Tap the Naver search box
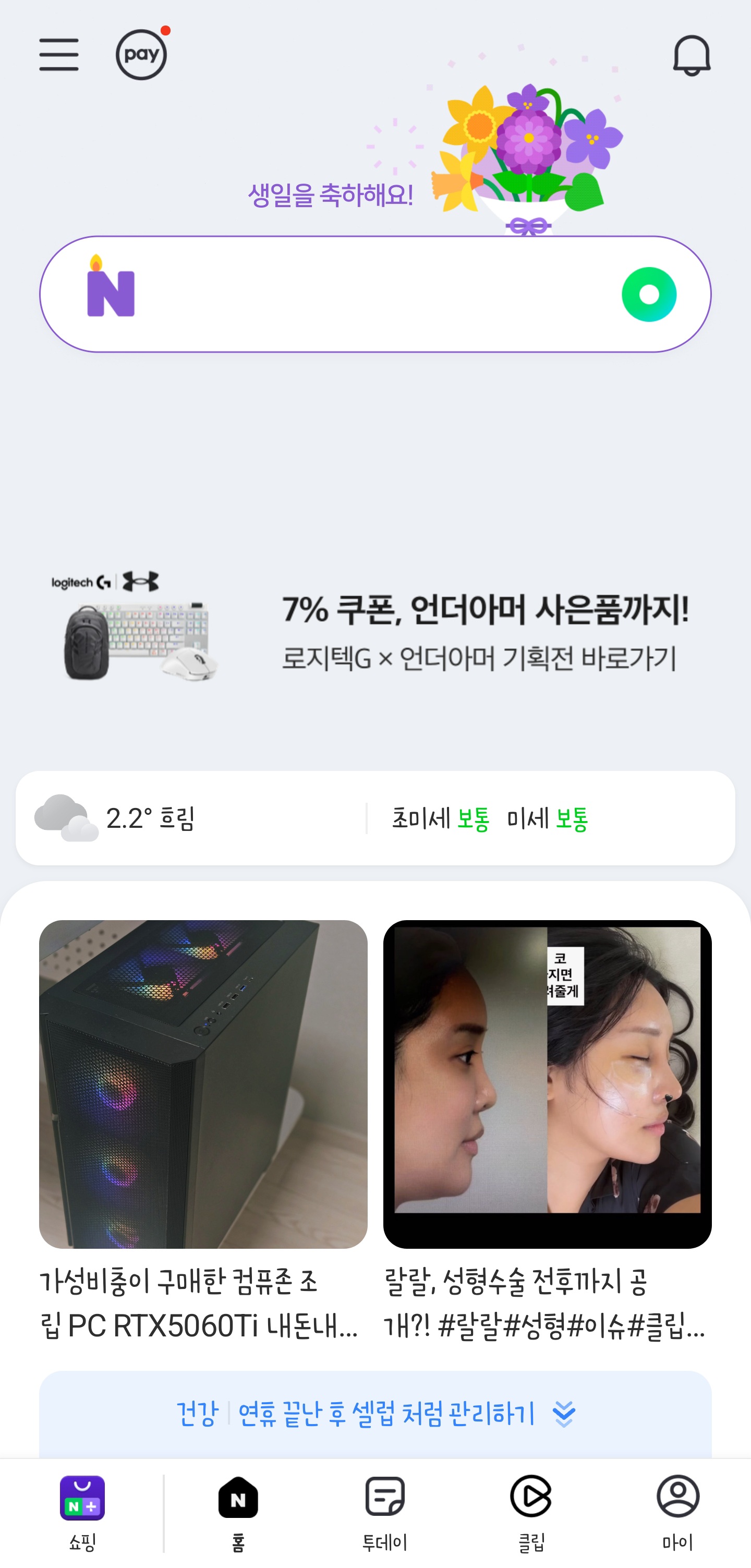The width and height of the screenshot is (751, 1568). coord(365,295)
